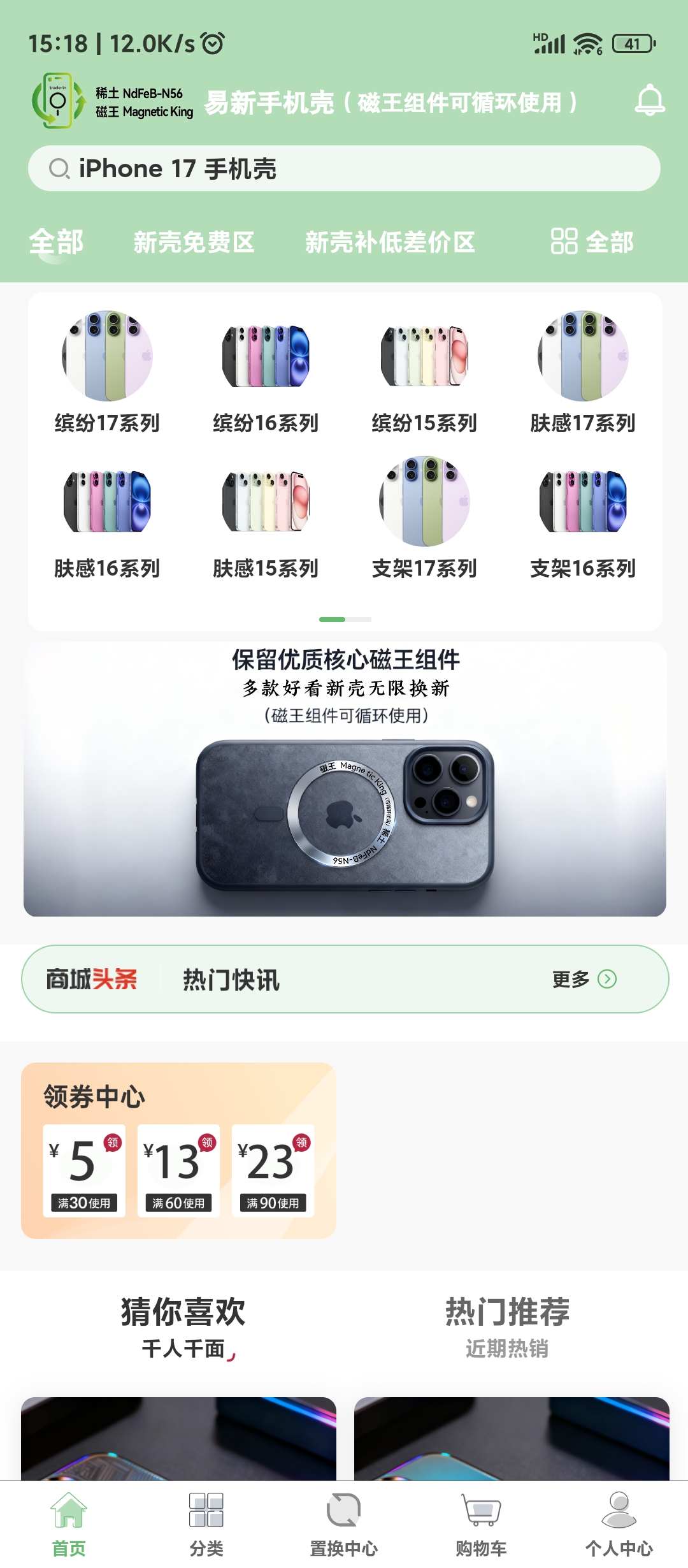This screenshot has width=688, height=1568.
Task: Open the all-categories grid button
Action: pyautogui.click(x=592, y=242)
